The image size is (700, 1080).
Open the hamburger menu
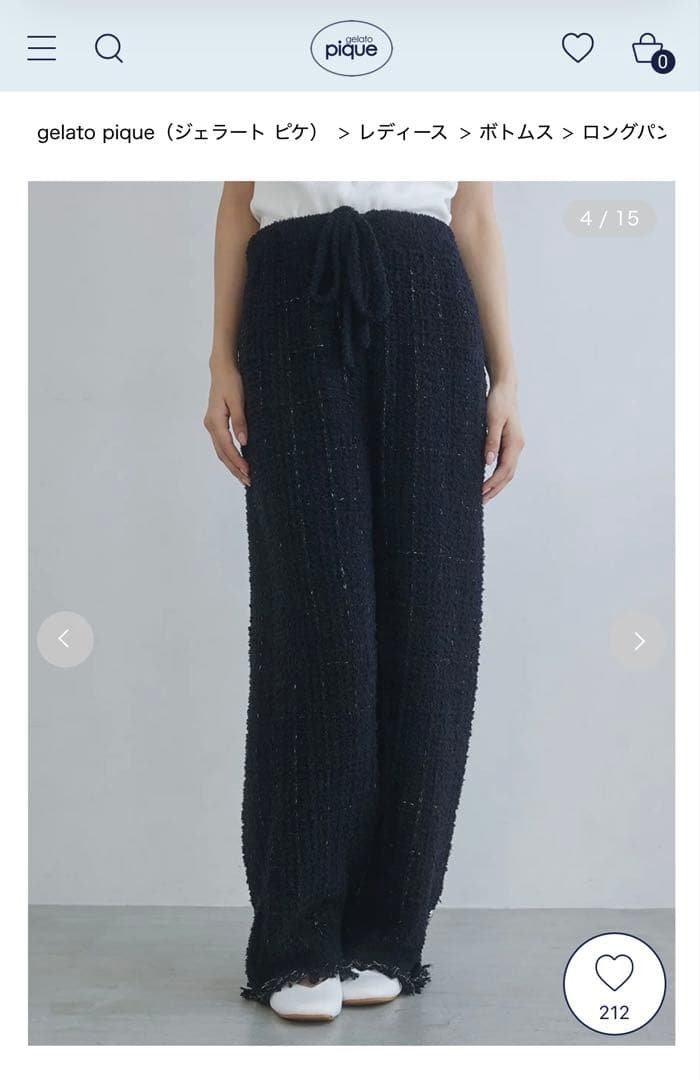point(42,48)
